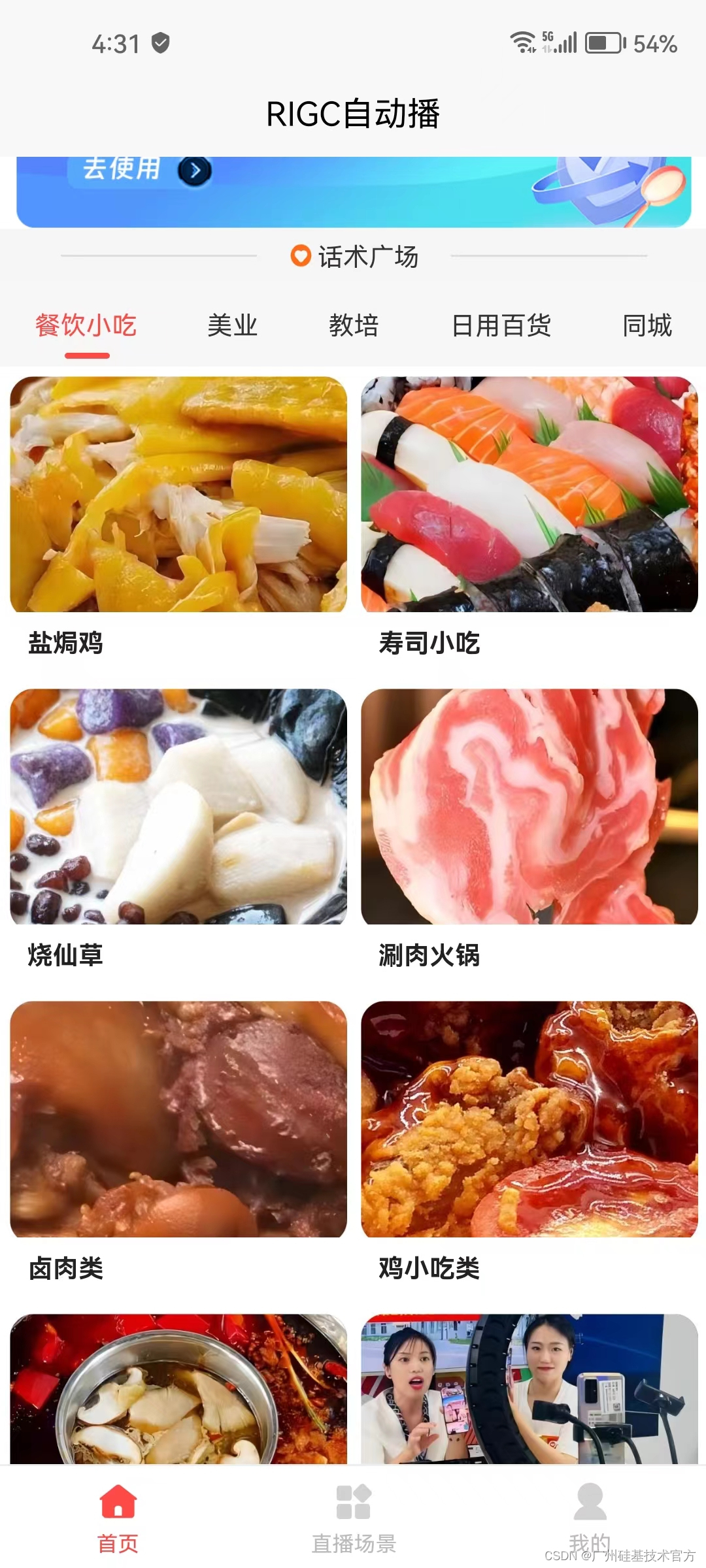Screen dimensions: 706x1568
Task: Open the 教培 category tab
Action: (x=354, y=326)
